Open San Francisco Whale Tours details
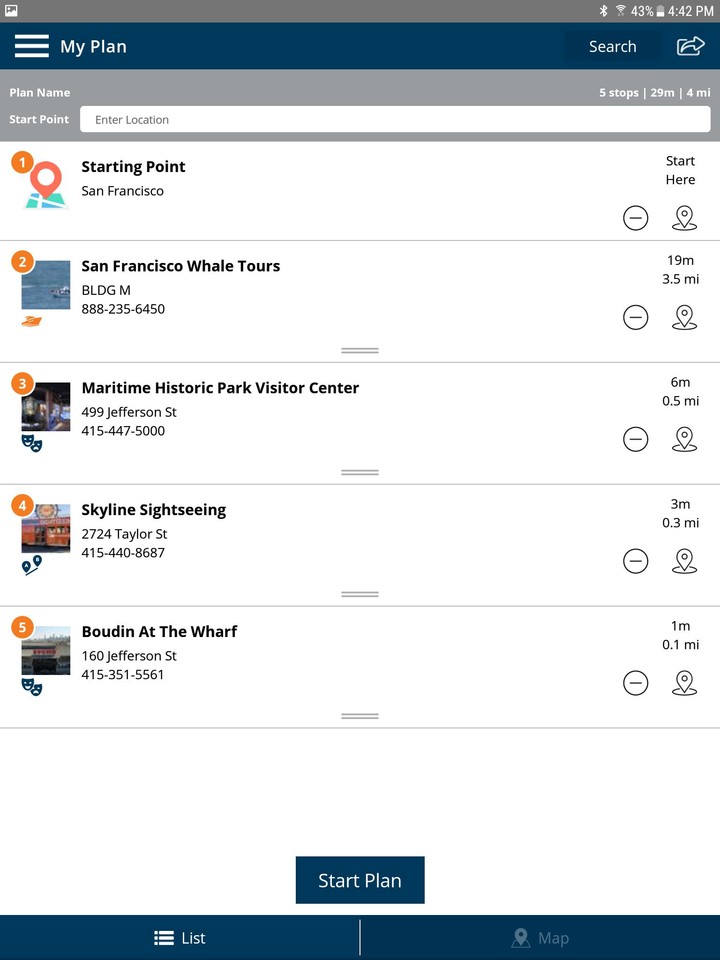Image resolution: width=720 pixels, height=960 pixels. coord(180,266)
